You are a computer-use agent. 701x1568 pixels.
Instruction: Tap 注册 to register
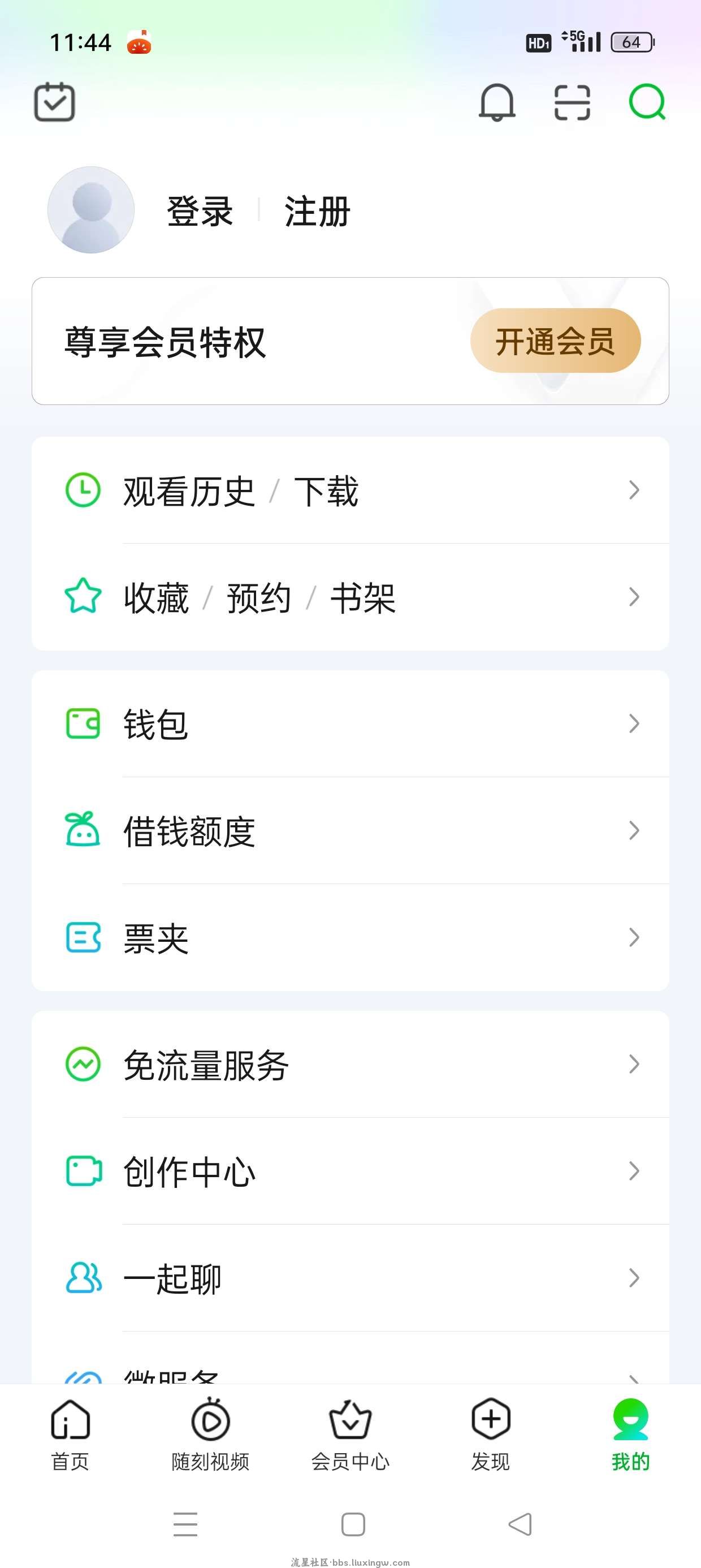tap(317, 211)
